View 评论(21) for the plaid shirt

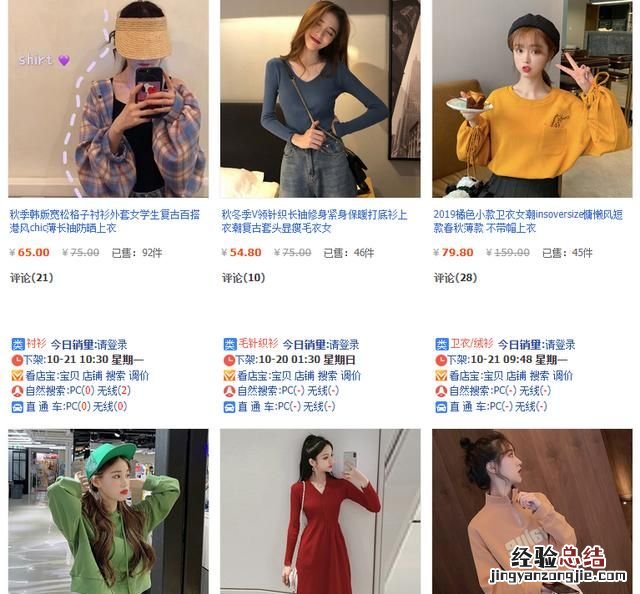32,277
